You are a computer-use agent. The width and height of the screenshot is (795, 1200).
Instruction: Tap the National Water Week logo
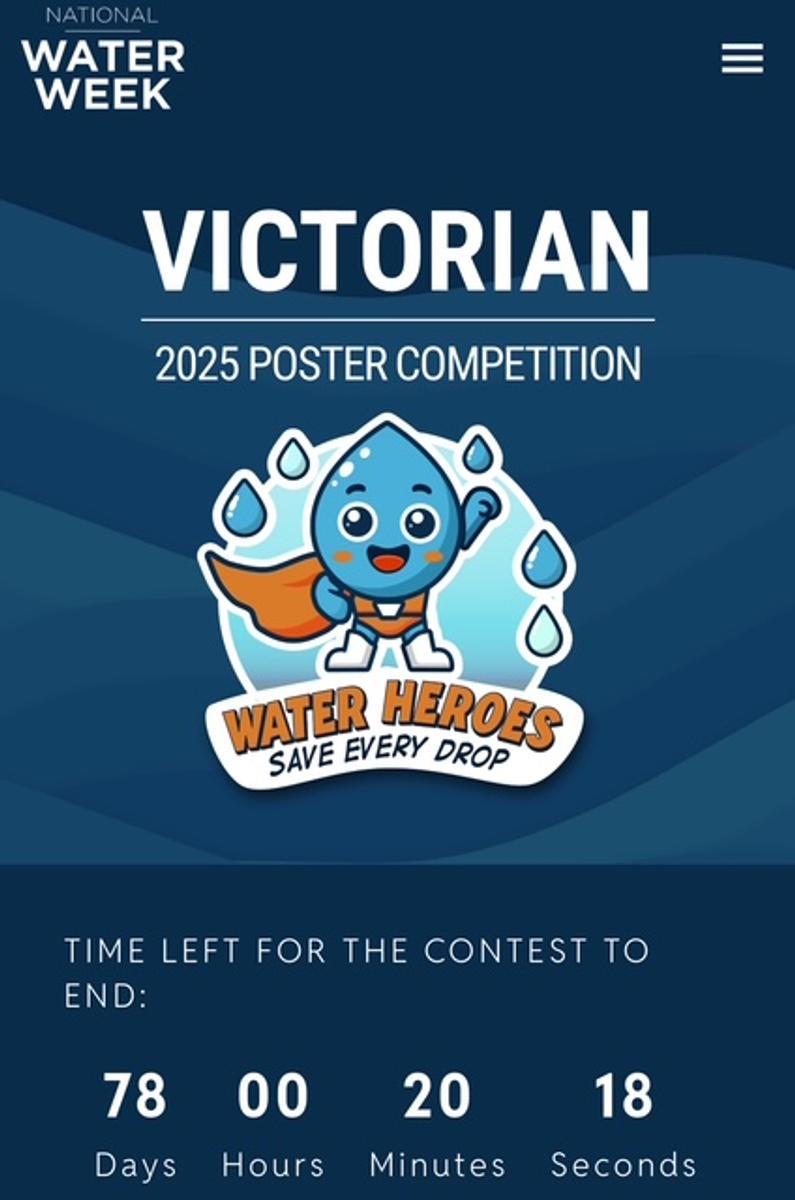pyautogui.click(x=102, y=59)
